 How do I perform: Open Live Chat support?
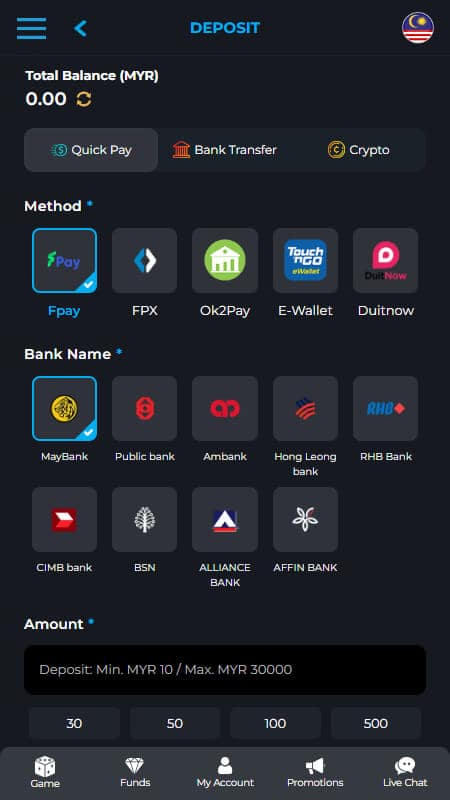pos(405,773)
